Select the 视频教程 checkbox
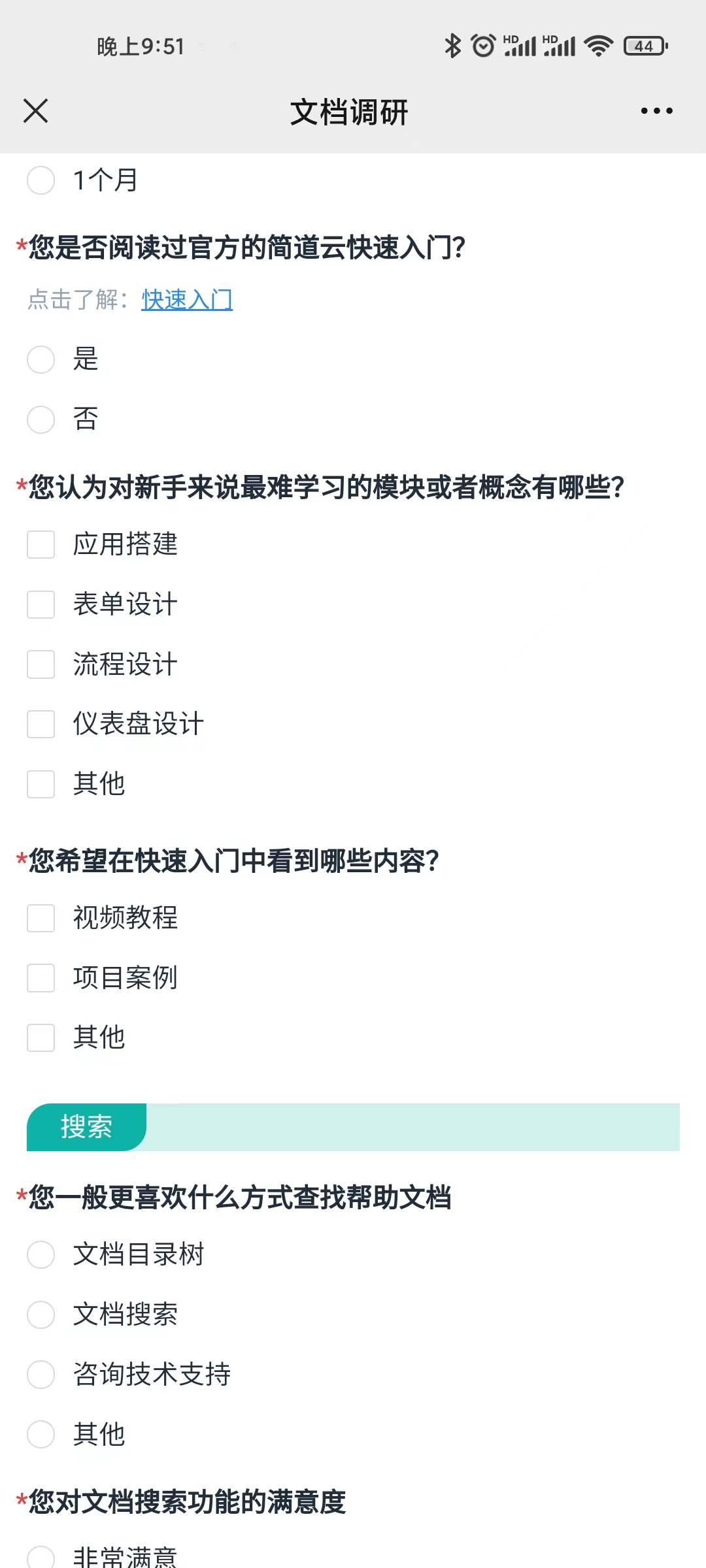706x1568 pixels. pos(41,918)
